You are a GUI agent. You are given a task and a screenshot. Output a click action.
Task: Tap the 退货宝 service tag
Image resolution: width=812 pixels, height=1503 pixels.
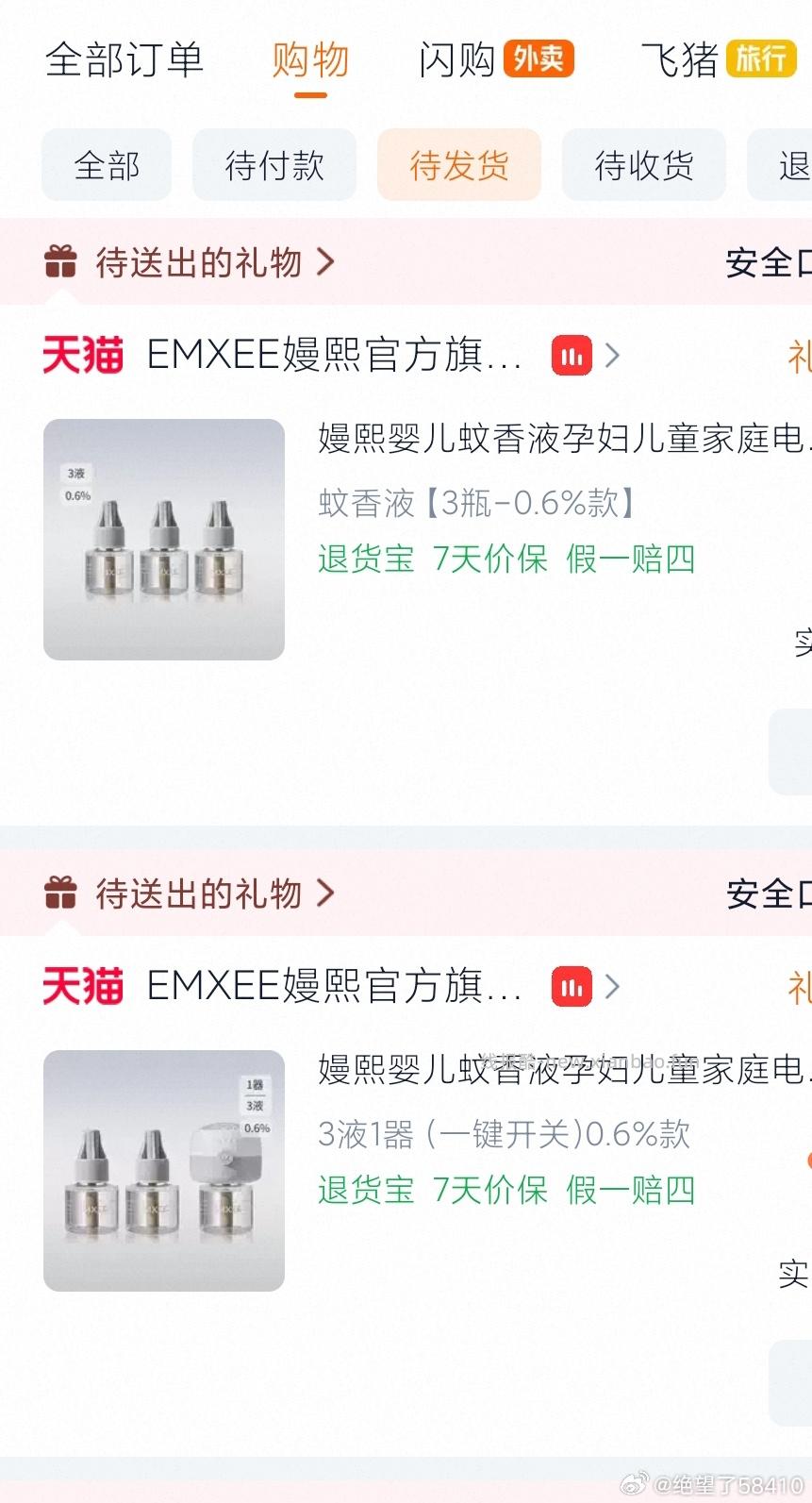coord(365,559)
